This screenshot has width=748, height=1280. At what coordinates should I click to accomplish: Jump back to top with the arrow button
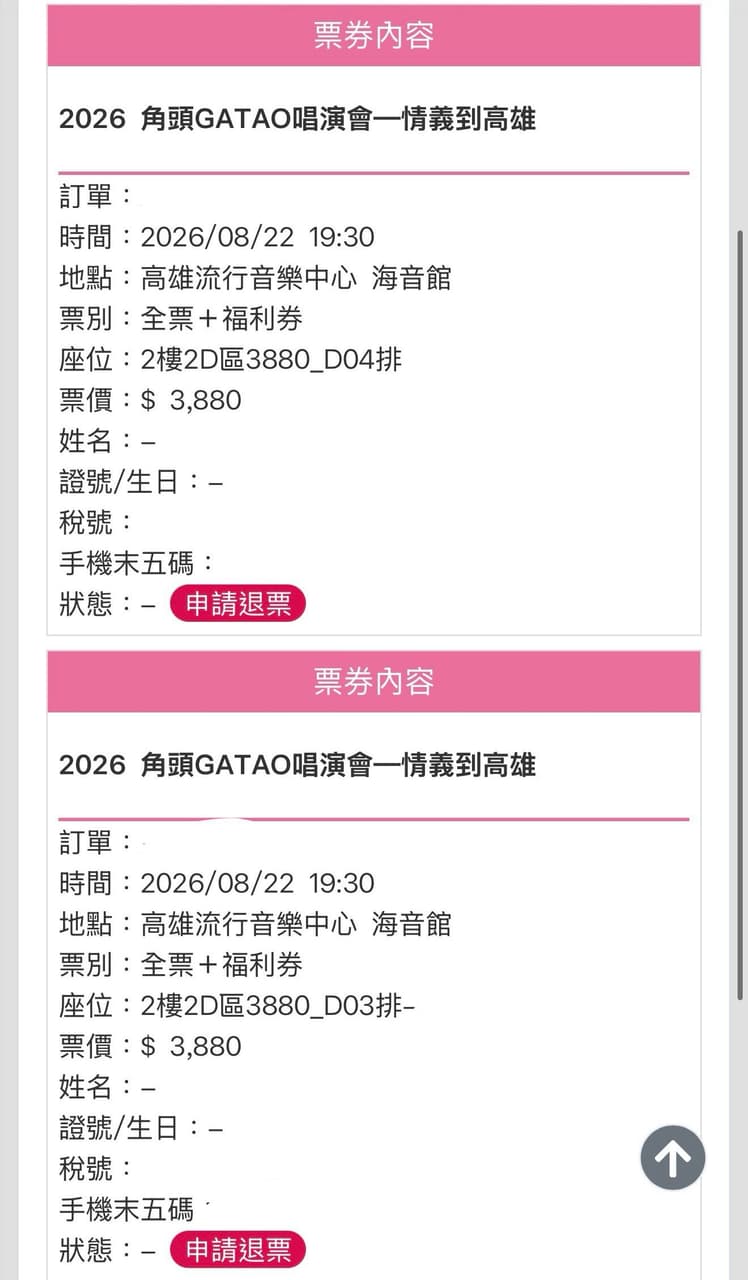click(673, 1158)
